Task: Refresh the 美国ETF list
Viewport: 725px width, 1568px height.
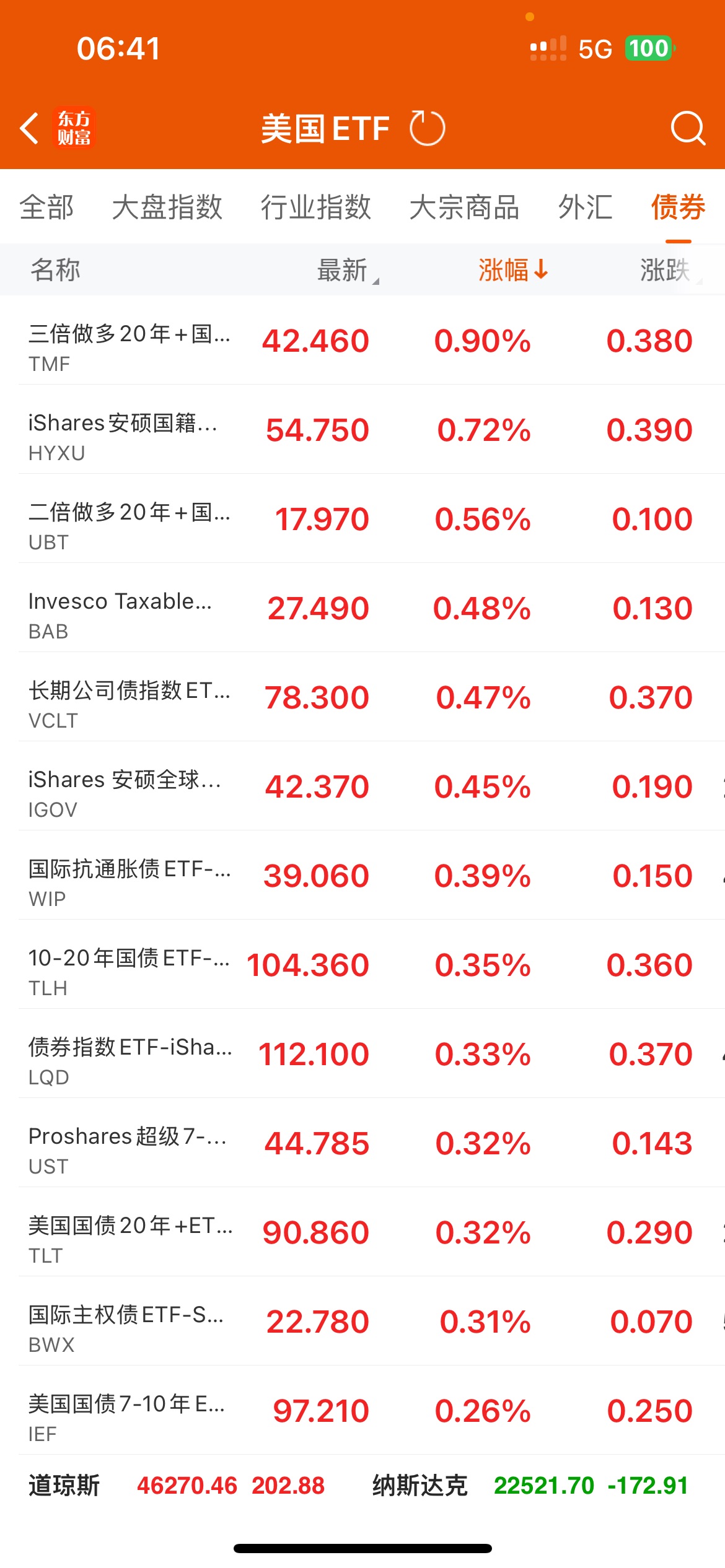Action: coord(427,128)
